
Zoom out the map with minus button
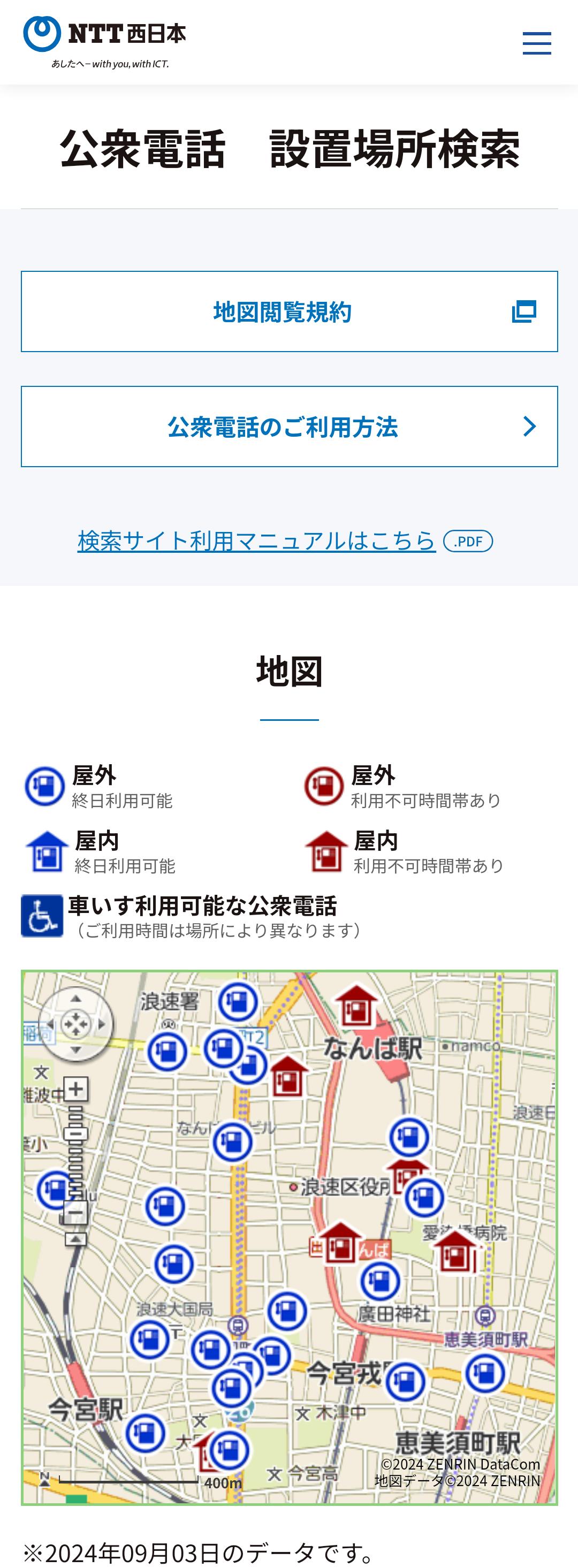click(x=76, y=1213)
